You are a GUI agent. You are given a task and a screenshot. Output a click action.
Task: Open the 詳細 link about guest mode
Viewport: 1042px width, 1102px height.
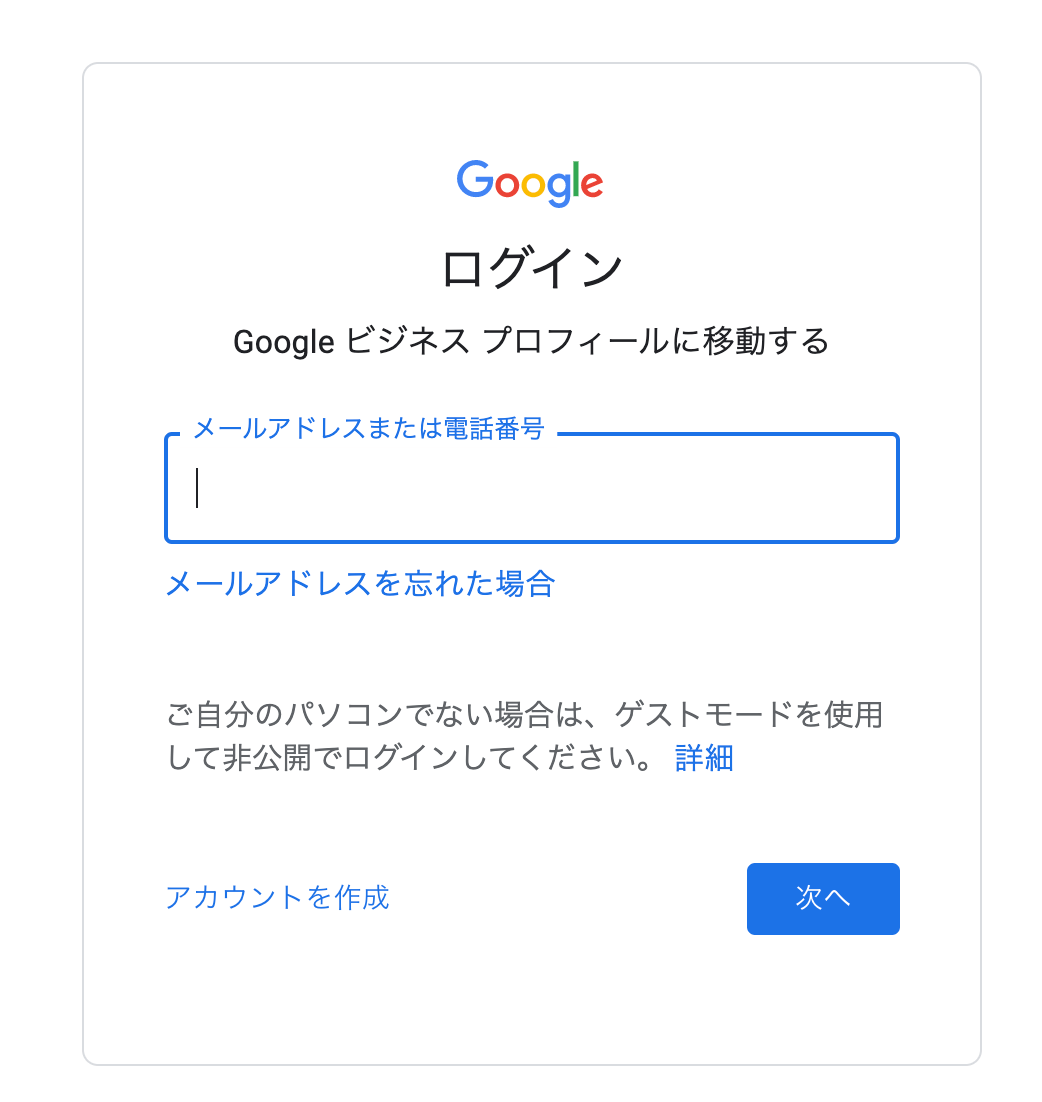(705, 759)
